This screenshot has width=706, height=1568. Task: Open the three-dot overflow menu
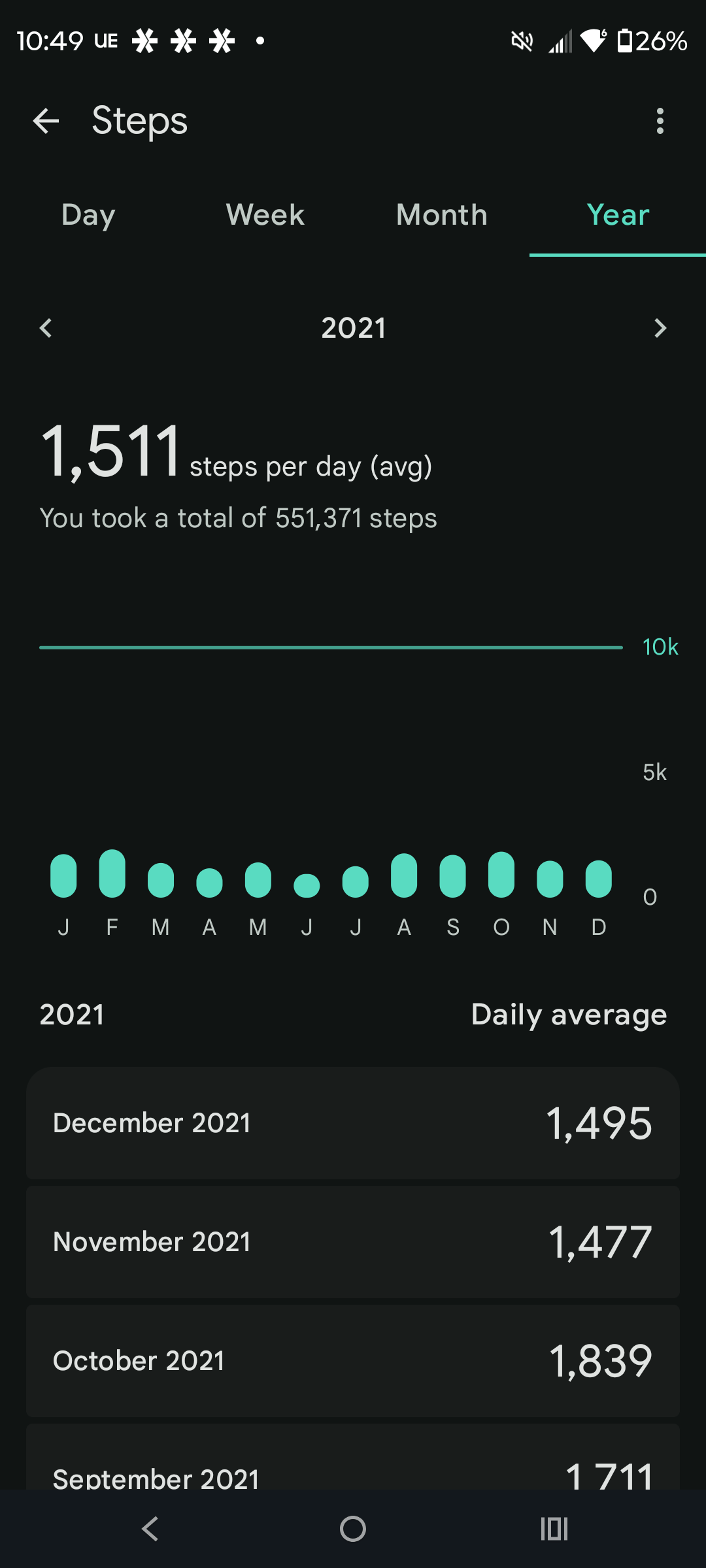tap(660, 121)
